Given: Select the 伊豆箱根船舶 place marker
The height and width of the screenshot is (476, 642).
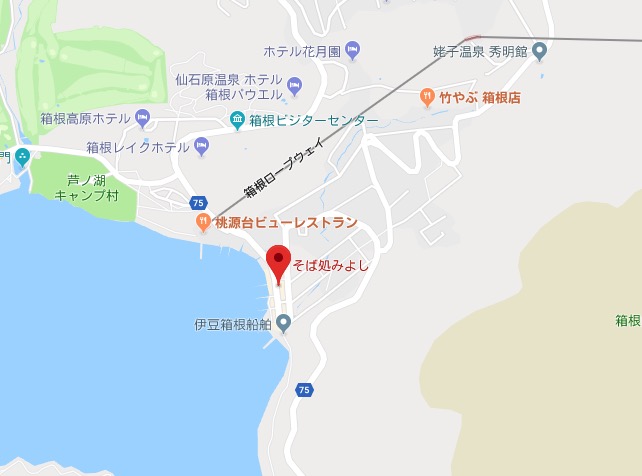Looking at the screenshot, I should point(284,323).
